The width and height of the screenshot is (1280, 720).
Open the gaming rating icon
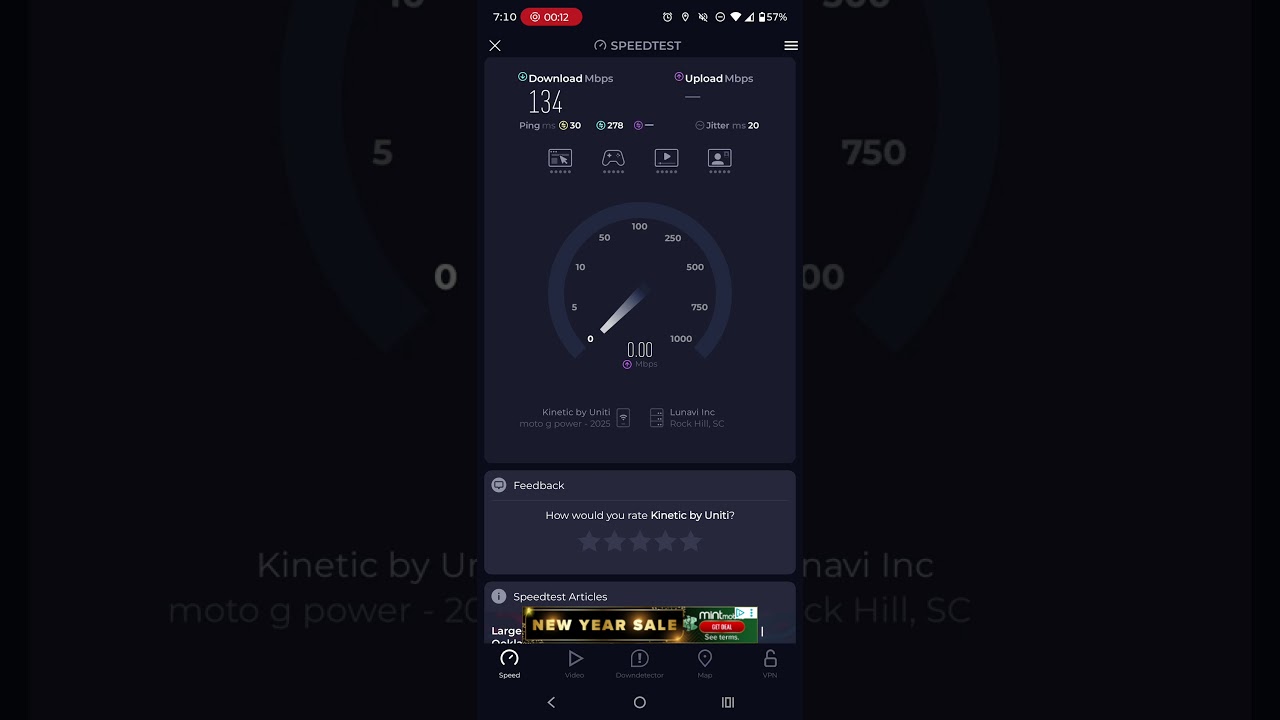point(613,158)
